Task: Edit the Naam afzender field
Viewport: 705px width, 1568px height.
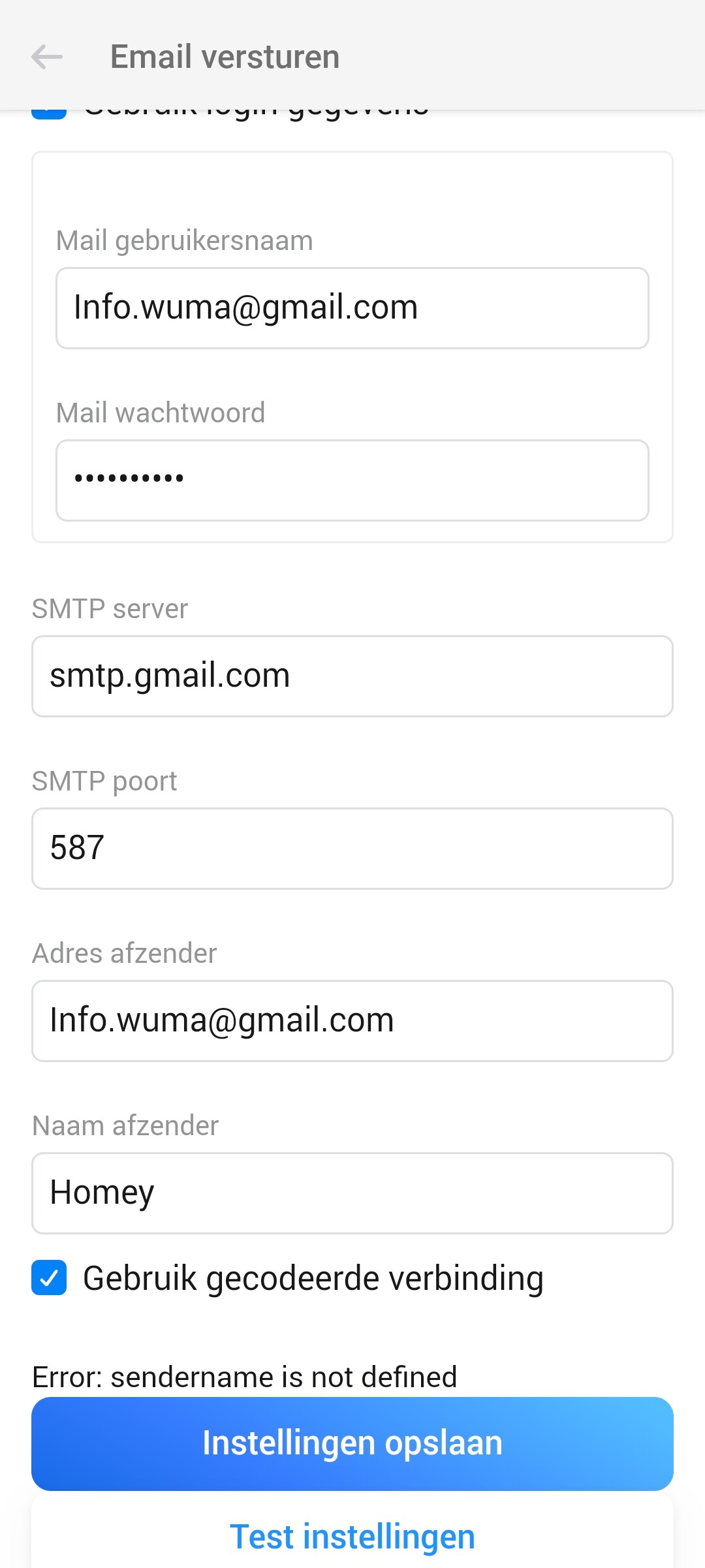Action: pyautogui.click(x=352, y=1193)
